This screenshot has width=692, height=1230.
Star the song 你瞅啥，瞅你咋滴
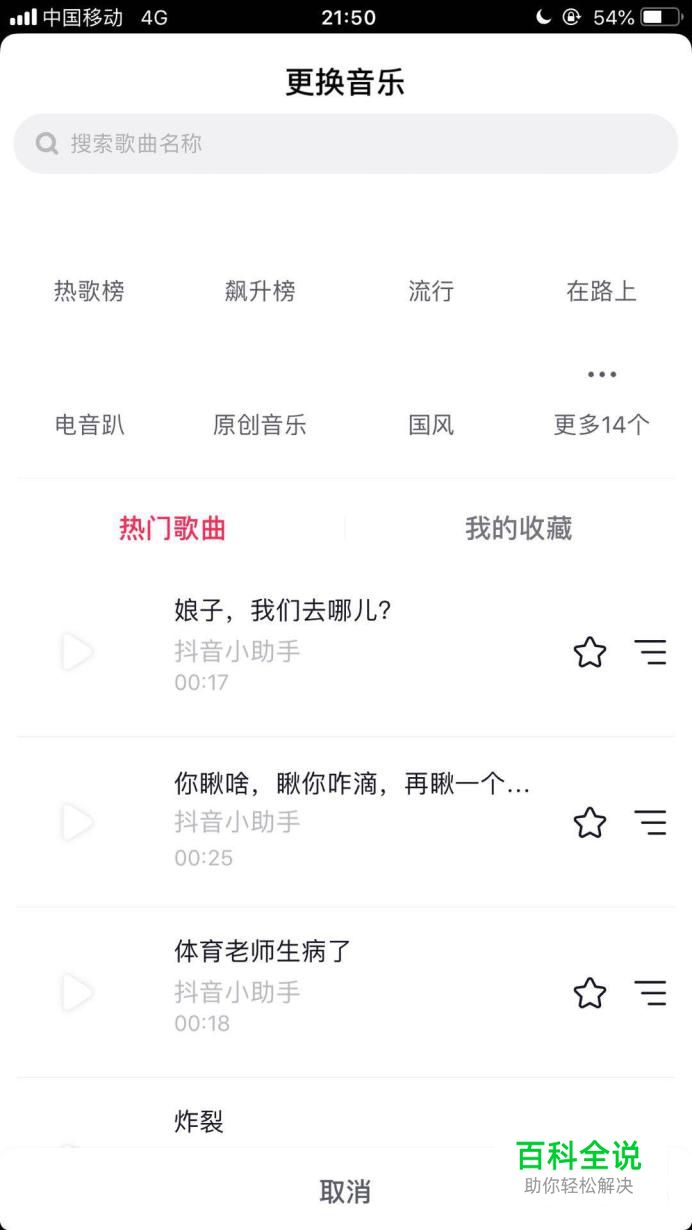coord(590,823)
